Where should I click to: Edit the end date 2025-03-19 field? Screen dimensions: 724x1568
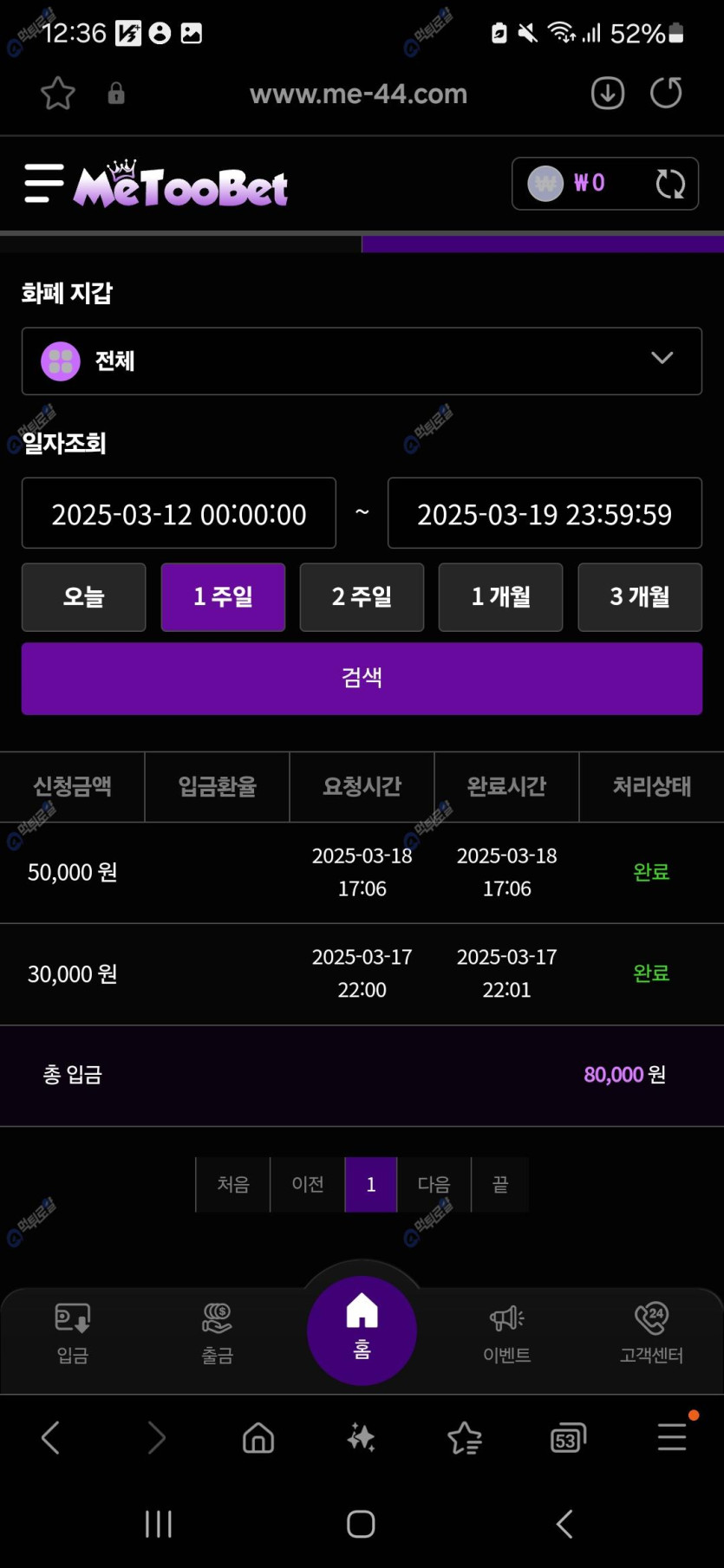point(545,513)
